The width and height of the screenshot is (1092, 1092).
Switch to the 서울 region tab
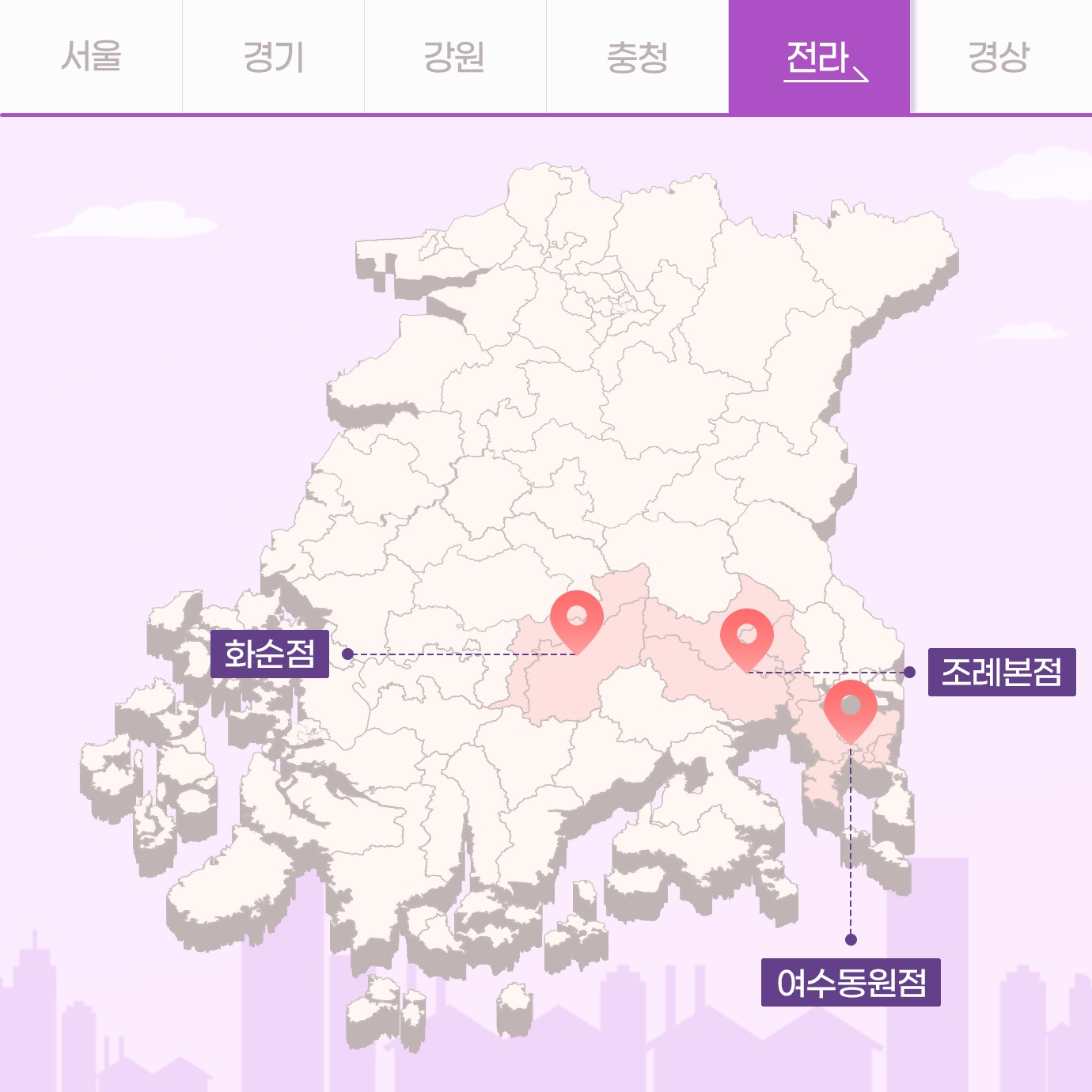[91, 57]
